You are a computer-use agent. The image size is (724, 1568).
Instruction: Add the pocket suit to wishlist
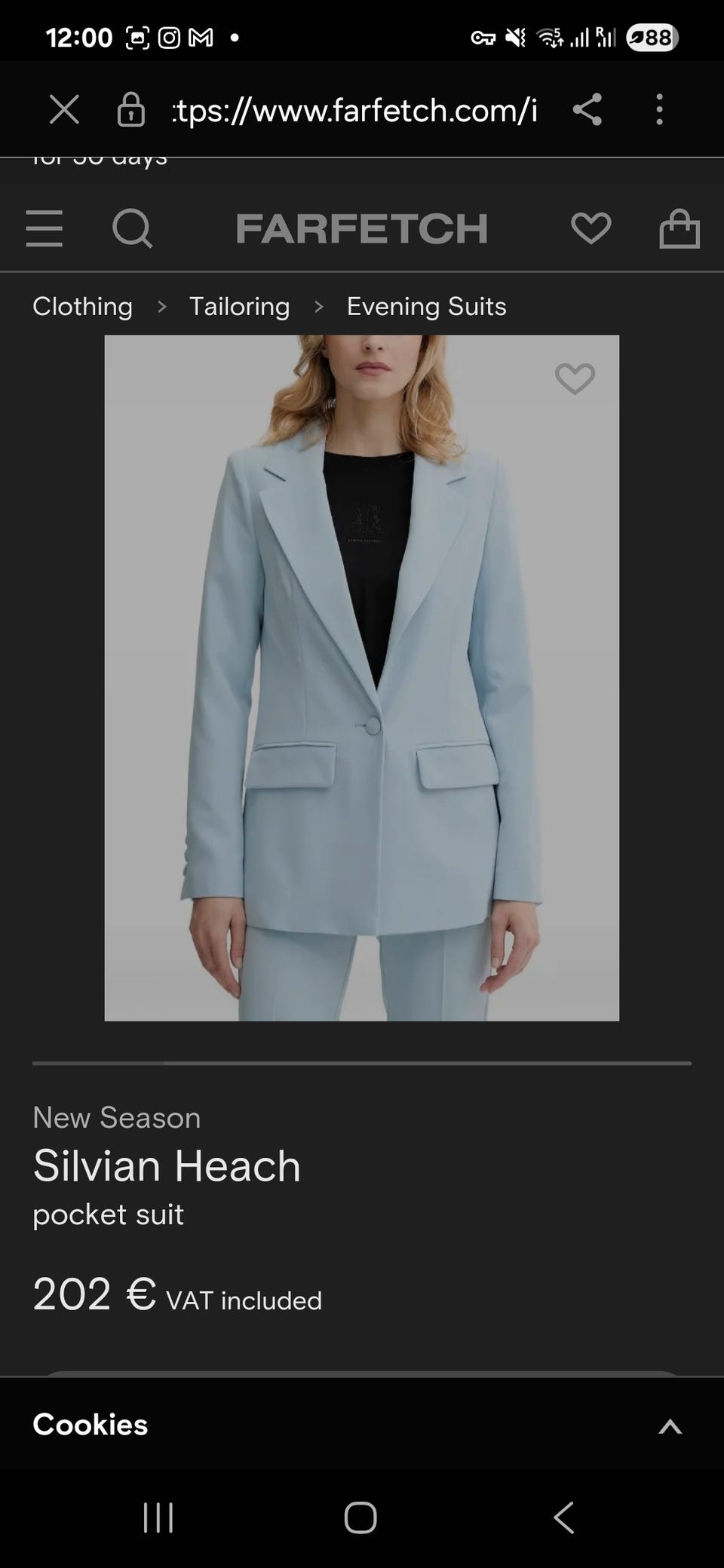[x=575, y=378]
